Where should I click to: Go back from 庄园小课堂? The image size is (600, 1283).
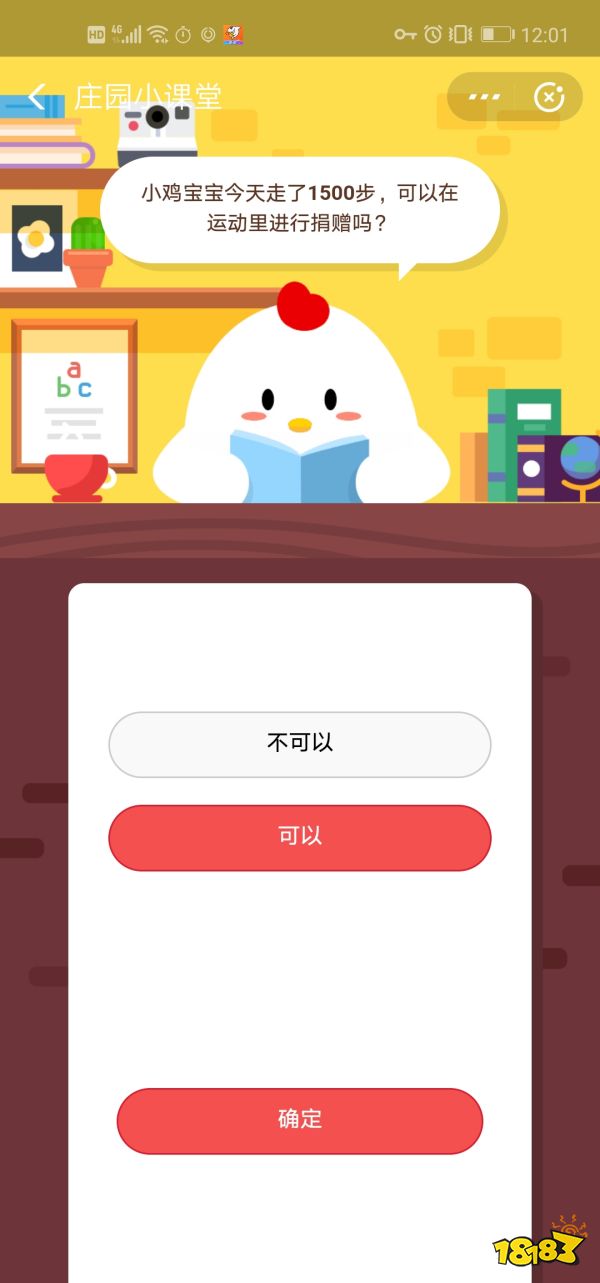tap(37, 97)
